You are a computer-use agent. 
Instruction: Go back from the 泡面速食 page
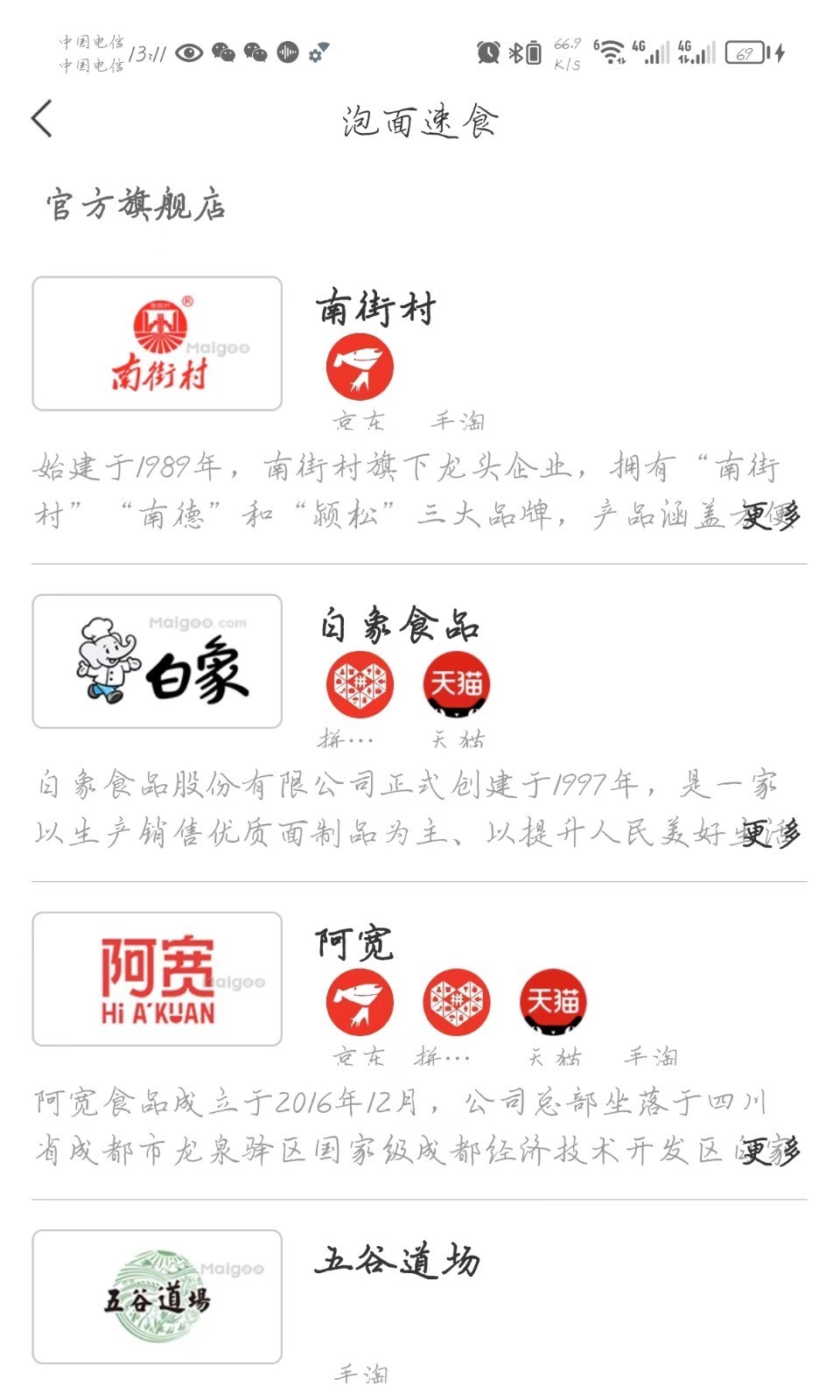[42, 119]
